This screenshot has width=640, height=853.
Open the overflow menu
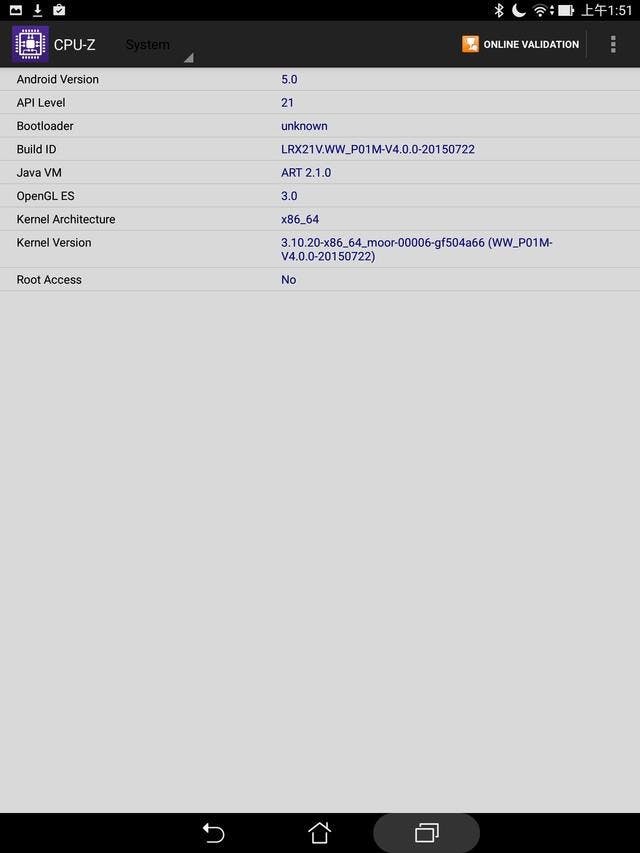613,44
